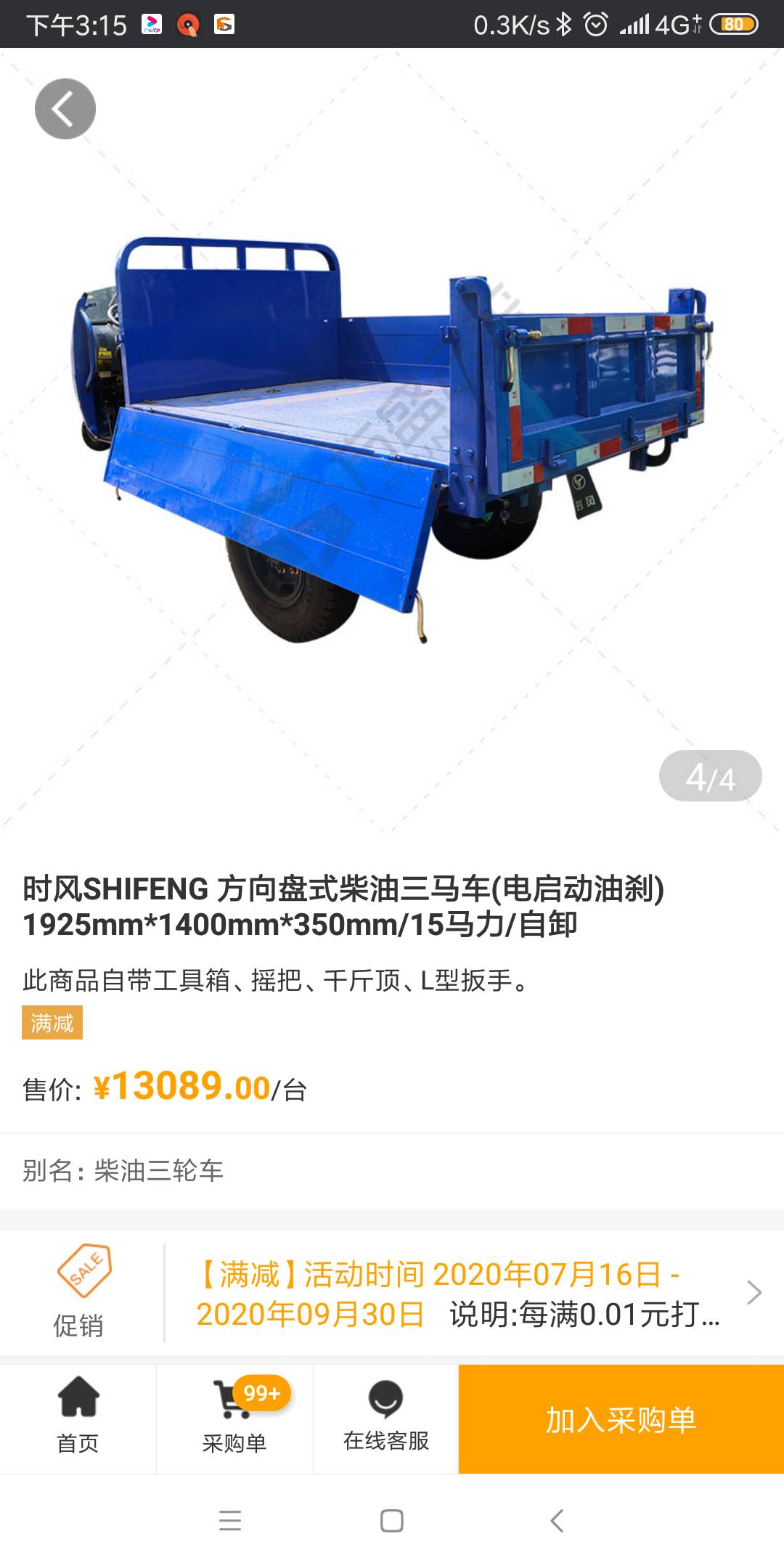The image size is (784, 1568).
Task: Go back using the top-left arrow
Action: 65,109
